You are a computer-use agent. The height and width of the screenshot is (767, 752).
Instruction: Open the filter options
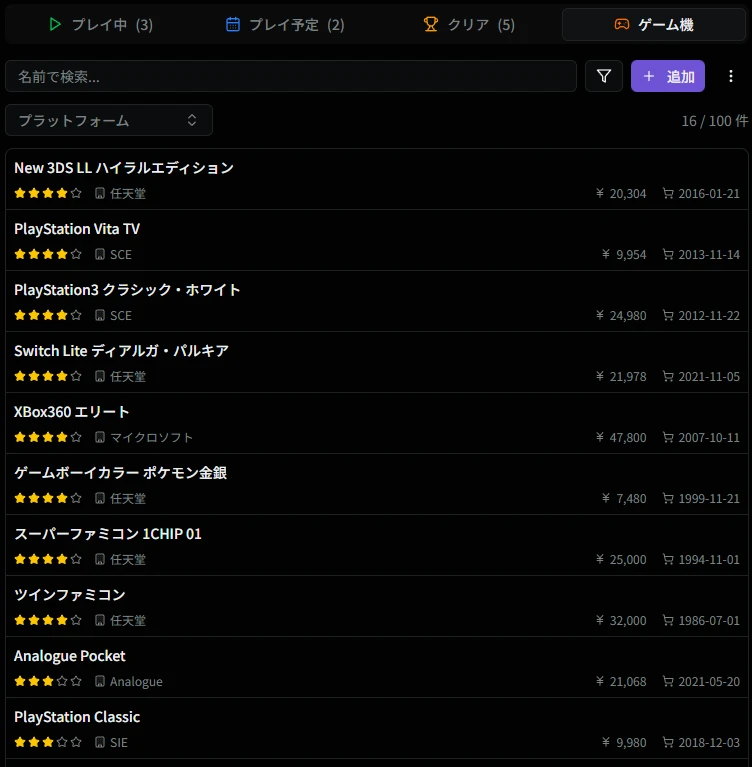604,76
